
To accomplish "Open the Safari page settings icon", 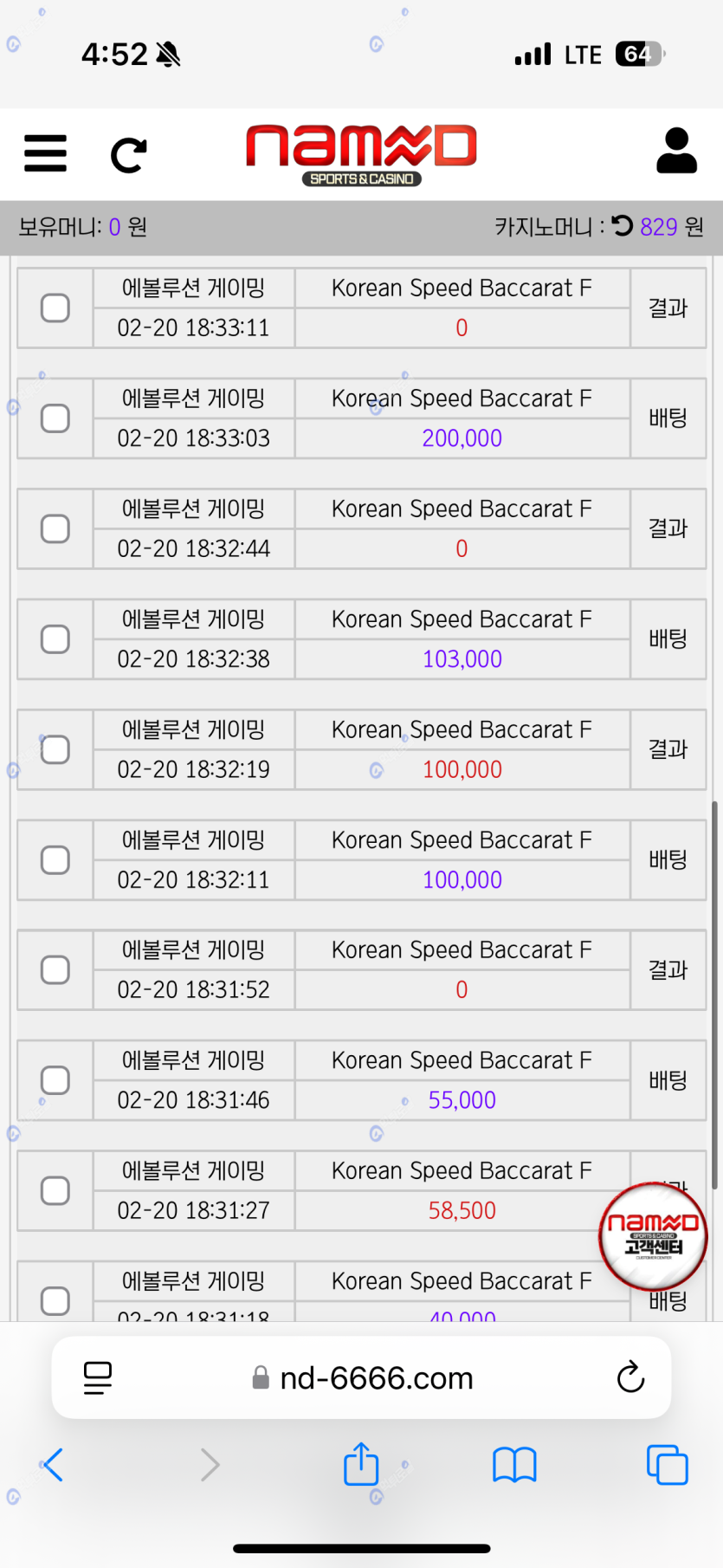I will click(98, 1377).
